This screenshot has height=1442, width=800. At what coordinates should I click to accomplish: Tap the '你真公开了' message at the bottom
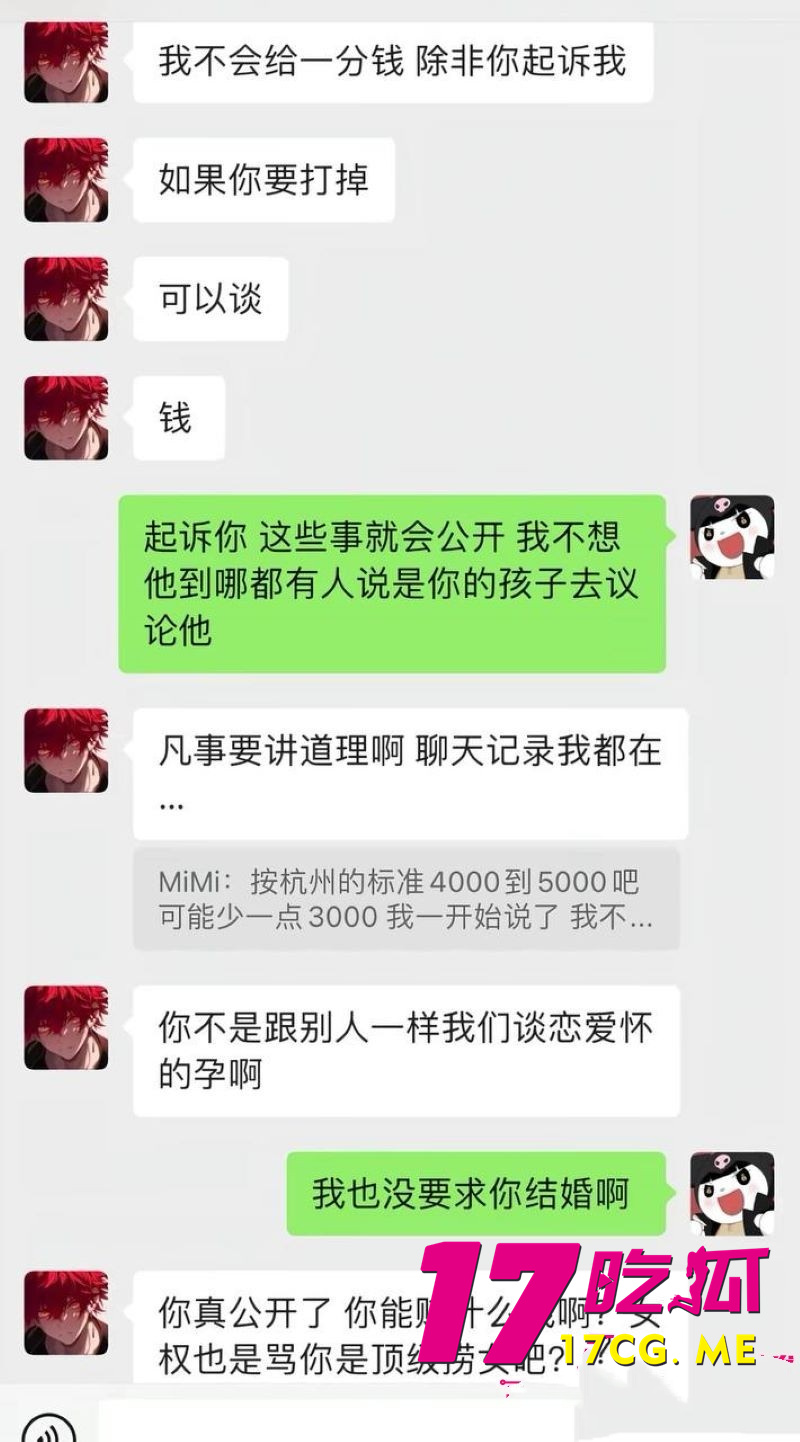pyautogui.click(x=400, y=1330)
